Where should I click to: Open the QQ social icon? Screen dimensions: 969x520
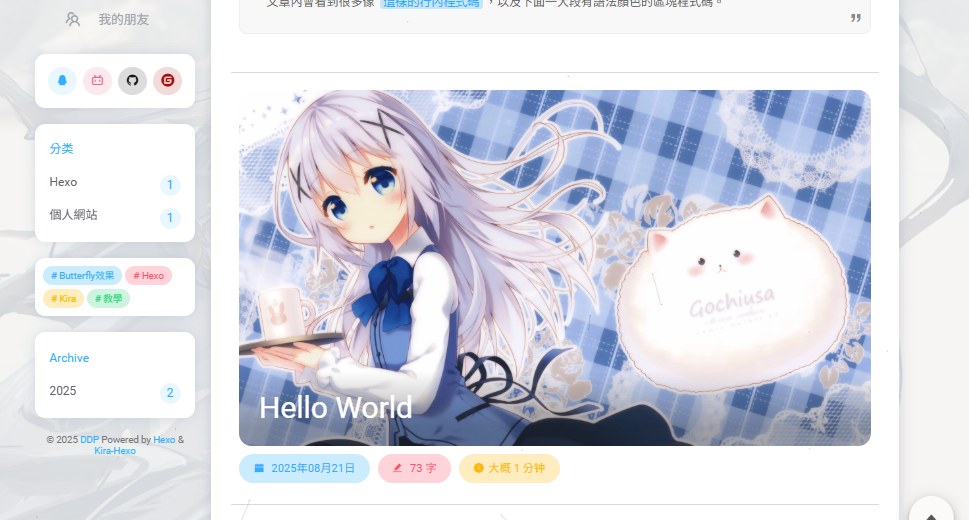coord(62,81)
